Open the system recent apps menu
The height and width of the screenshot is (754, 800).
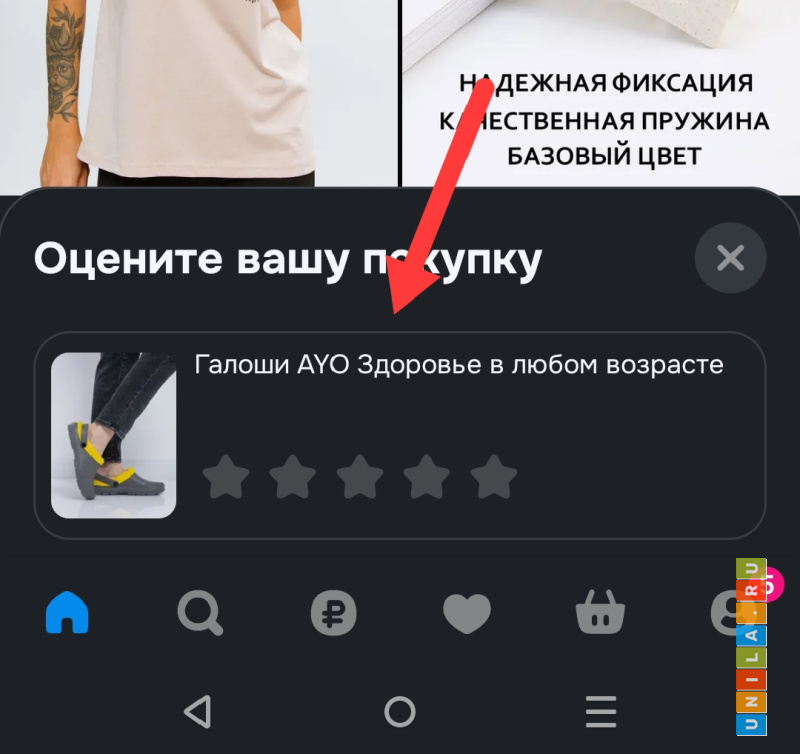click(600, 711)
